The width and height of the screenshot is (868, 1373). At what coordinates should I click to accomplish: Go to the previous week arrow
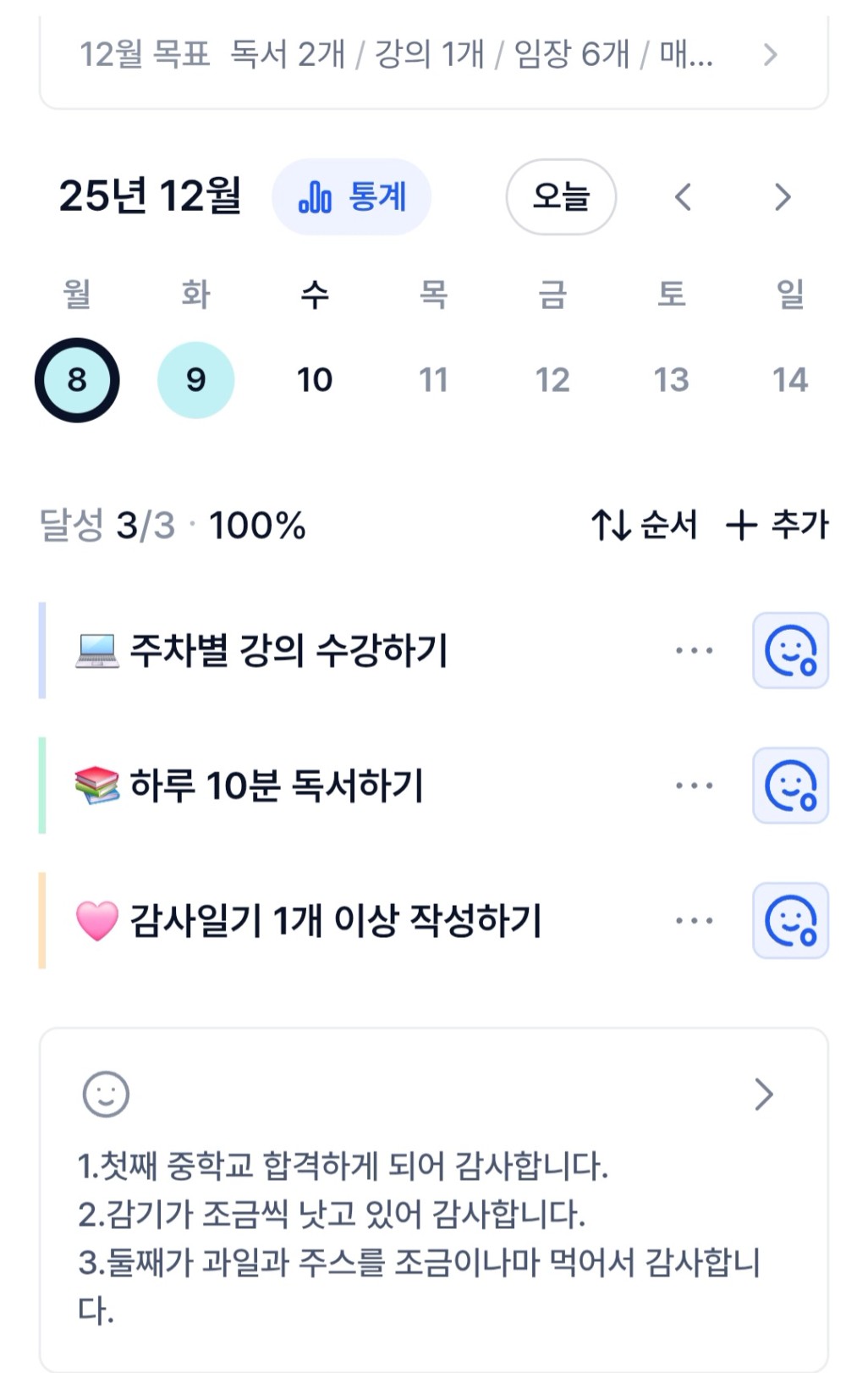click(x=683, y=197)
